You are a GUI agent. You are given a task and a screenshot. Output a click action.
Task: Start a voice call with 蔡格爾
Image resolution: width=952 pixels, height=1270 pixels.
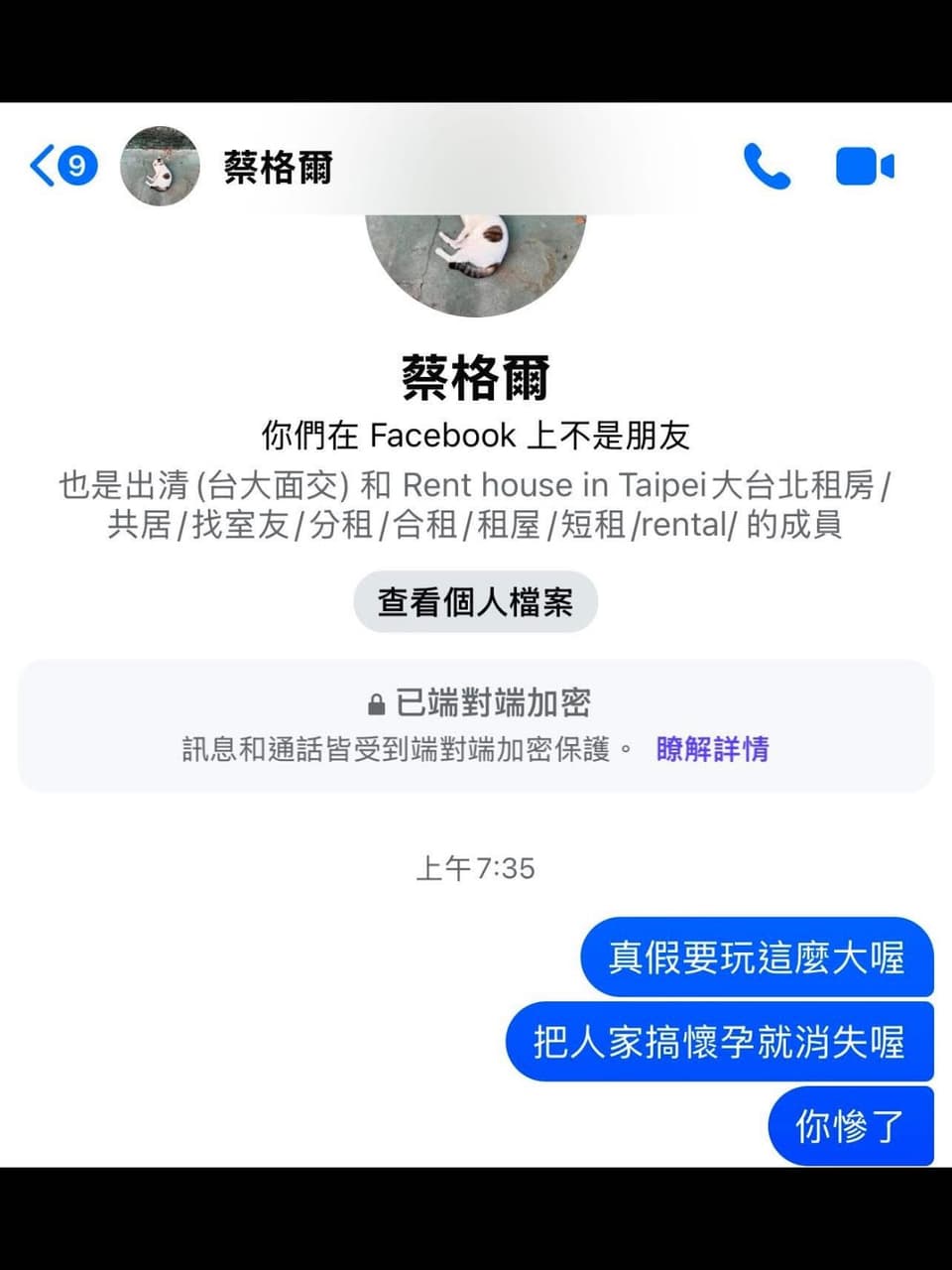tap(767, 166)
